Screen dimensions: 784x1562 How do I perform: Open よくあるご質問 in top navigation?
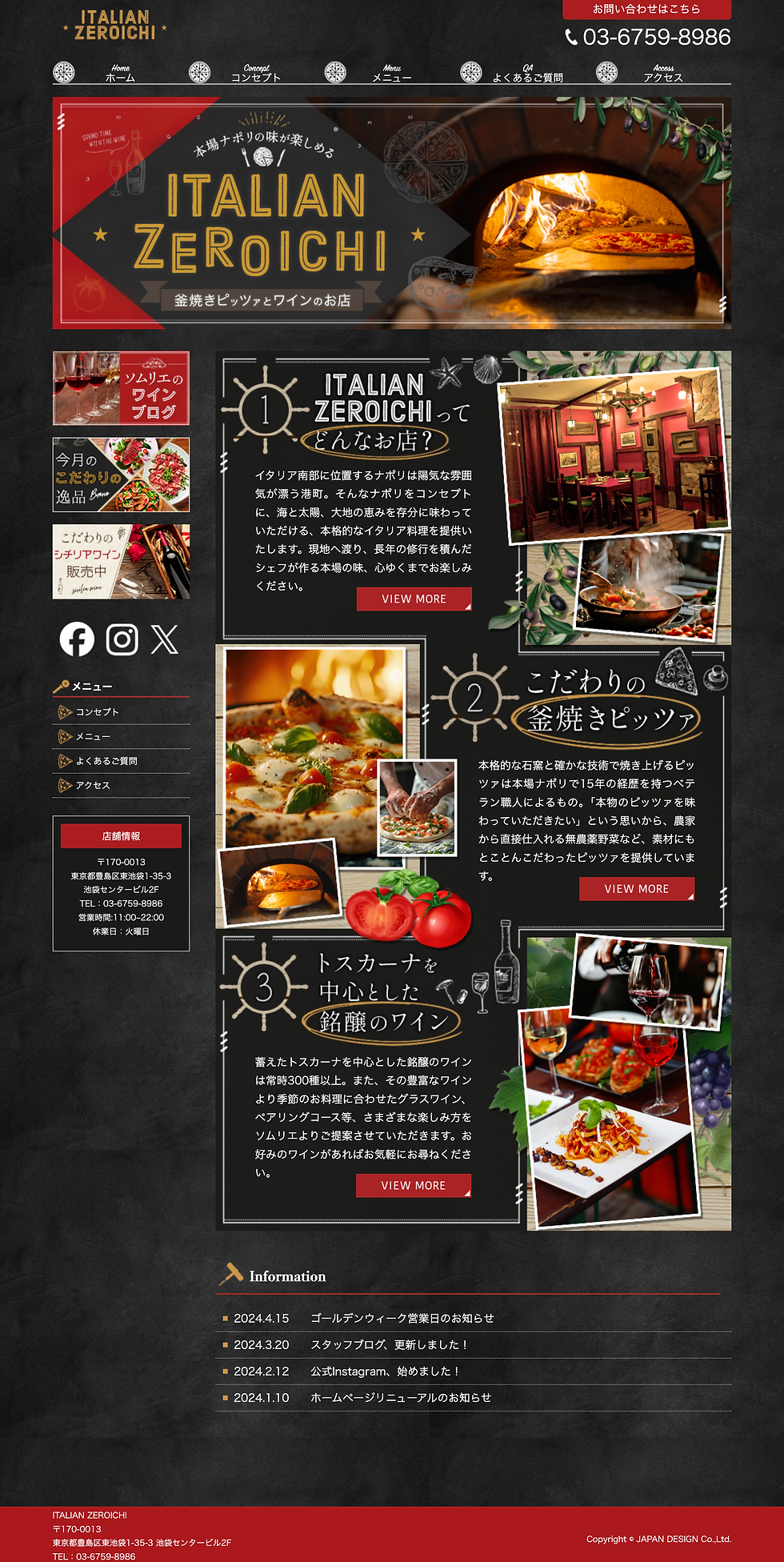pos(527,74)
